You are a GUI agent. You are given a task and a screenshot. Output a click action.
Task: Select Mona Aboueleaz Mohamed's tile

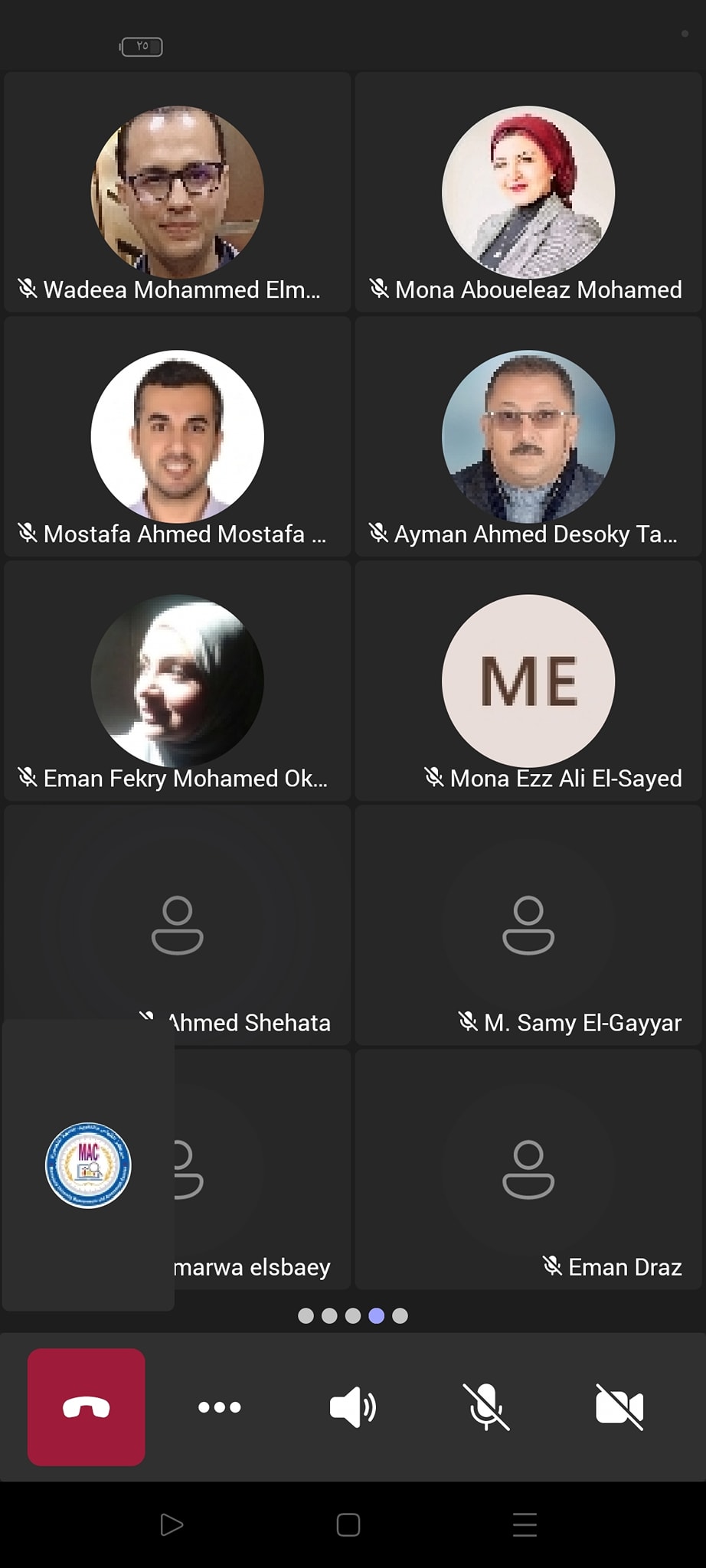pos(528,192)
